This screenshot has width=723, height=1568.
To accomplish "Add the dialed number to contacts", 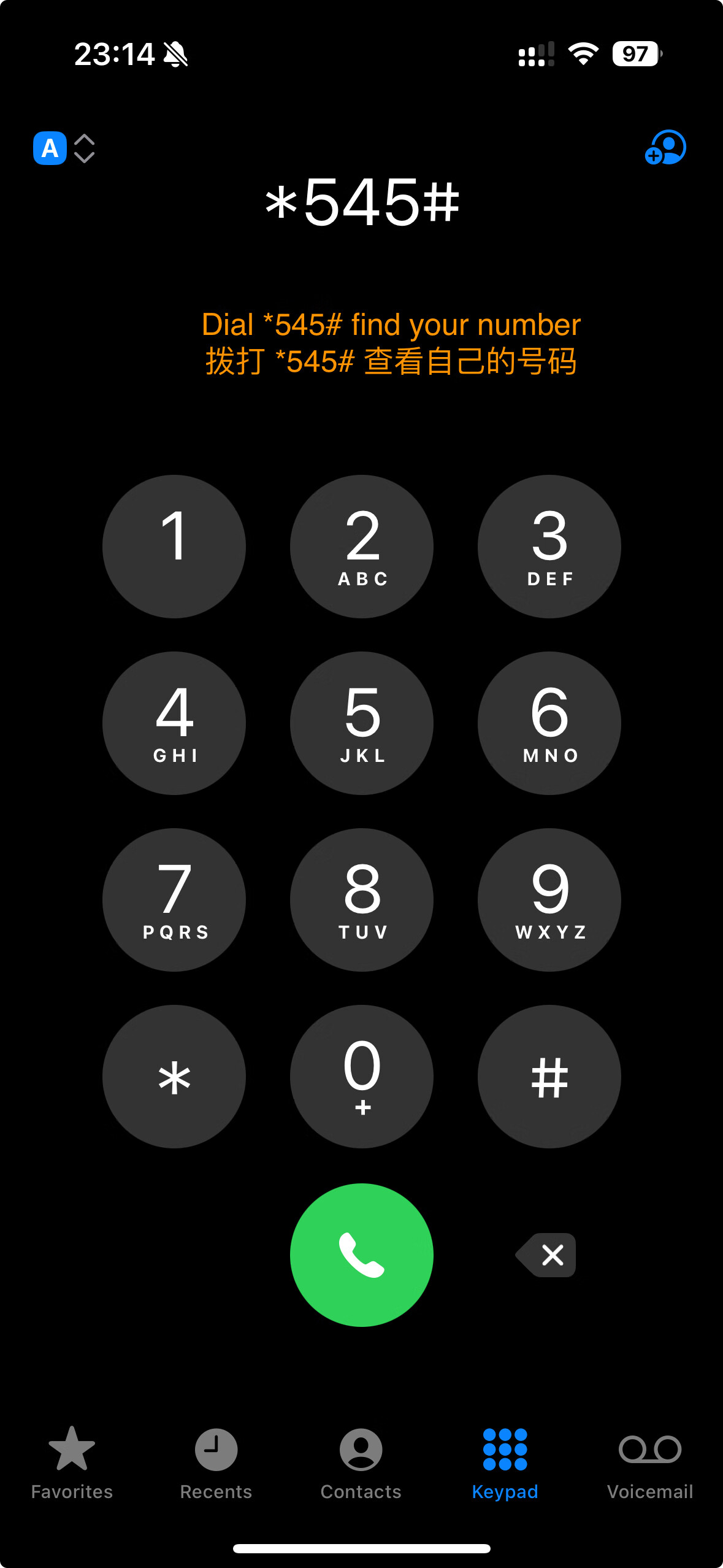I will pyautogui.click(x=665, y=148).
